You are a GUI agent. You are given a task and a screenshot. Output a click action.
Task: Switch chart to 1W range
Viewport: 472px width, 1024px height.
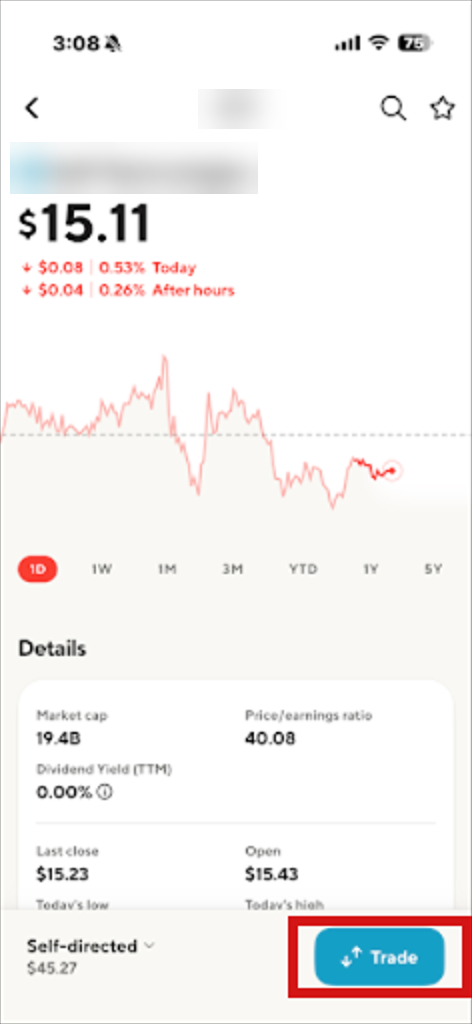point(102,569)
